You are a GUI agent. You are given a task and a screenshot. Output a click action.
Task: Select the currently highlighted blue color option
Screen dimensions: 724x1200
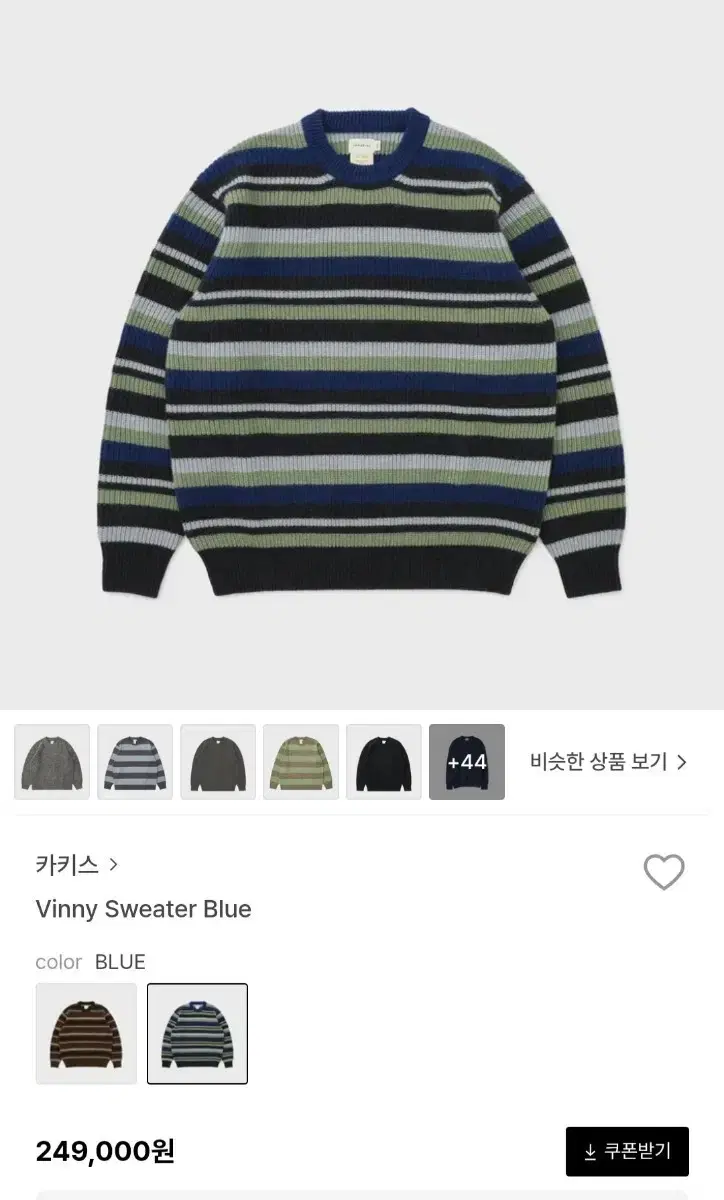coord(197,1034)
